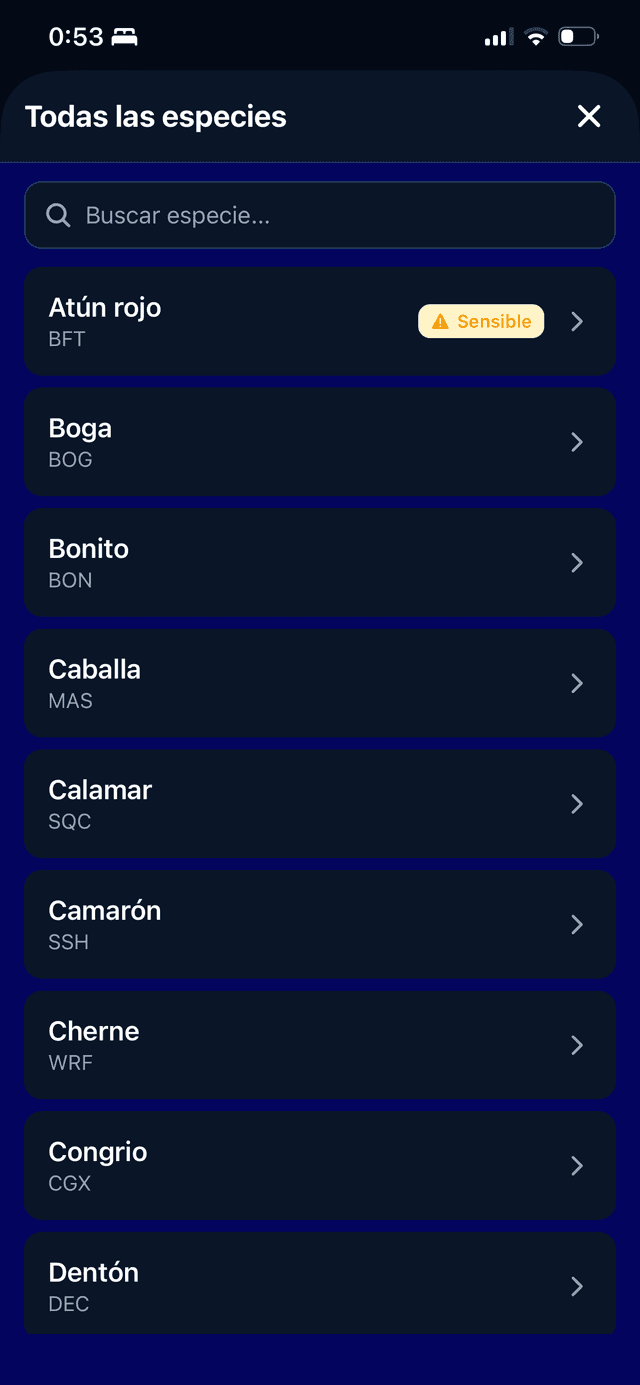This screenshot has height=1385, width=640.
Task: Choose the Caballa species row
Action: click(320, 683)
